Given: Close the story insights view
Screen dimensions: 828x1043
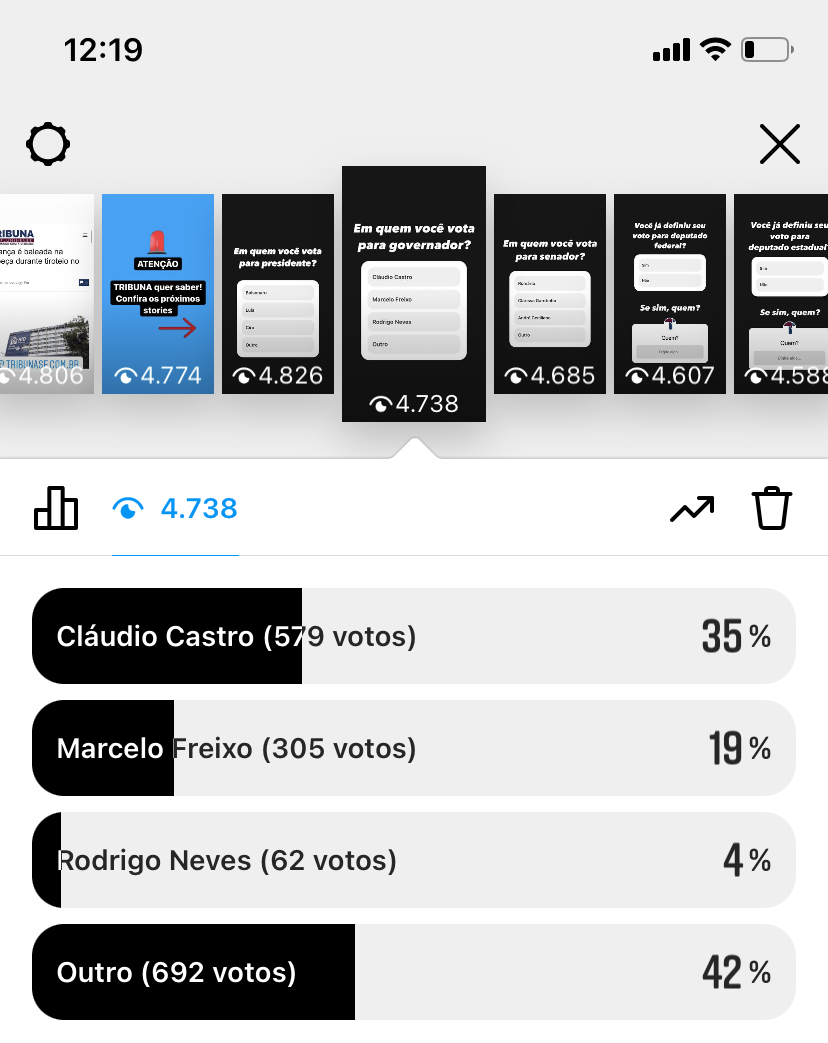Looking at the screenshot, I should coord(779,145).
